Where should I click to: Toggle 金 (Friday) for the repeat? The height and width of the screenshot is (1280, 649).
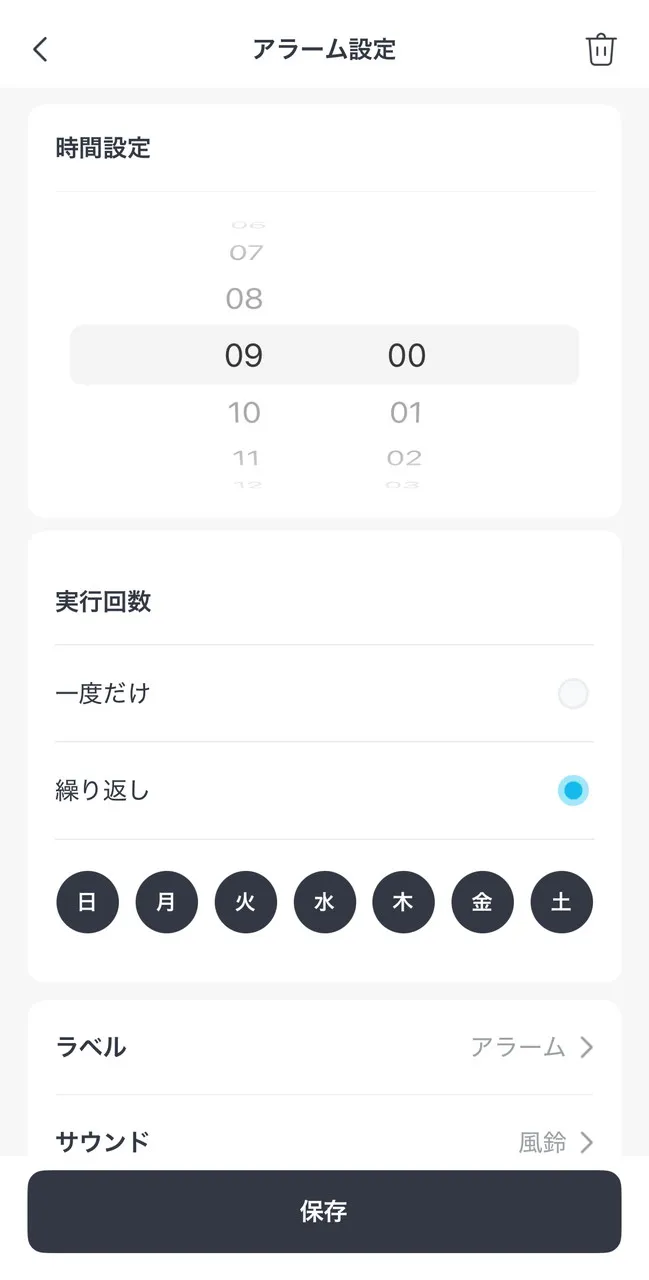[x=482, y=902]
